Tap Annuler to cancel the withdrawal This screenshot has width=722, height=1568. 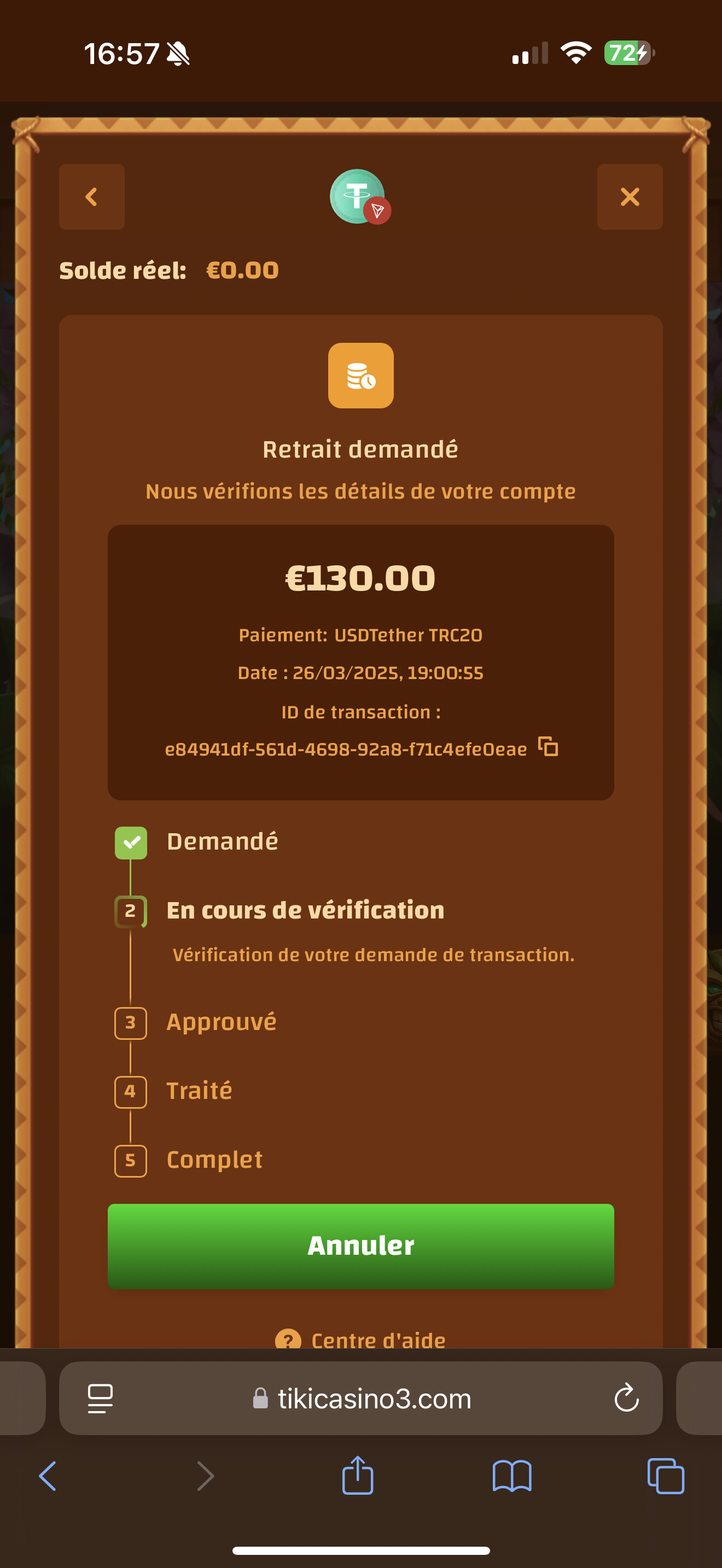pos(360,1246)
